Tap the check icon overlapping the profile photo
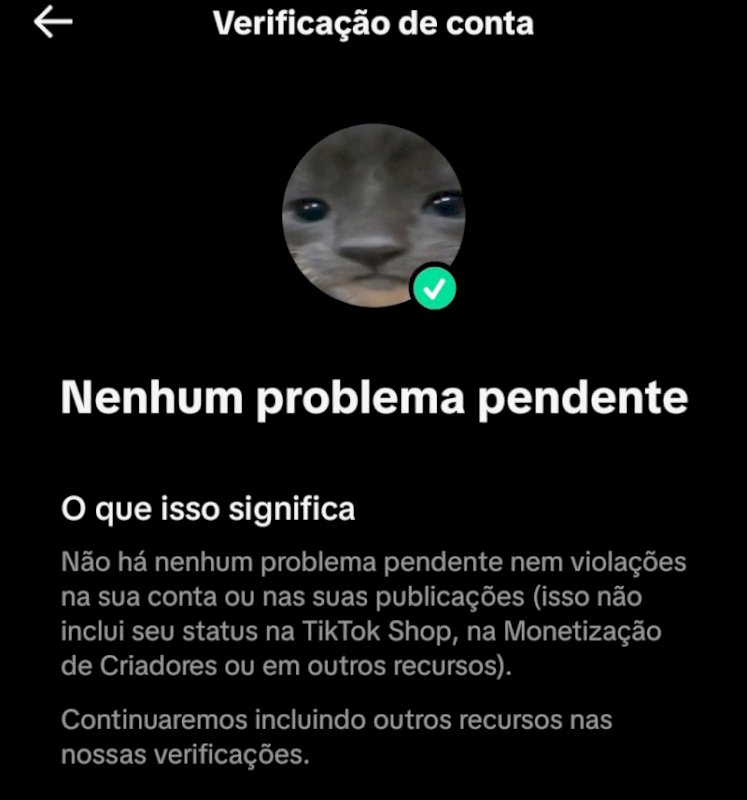 [x=433, y=288]
